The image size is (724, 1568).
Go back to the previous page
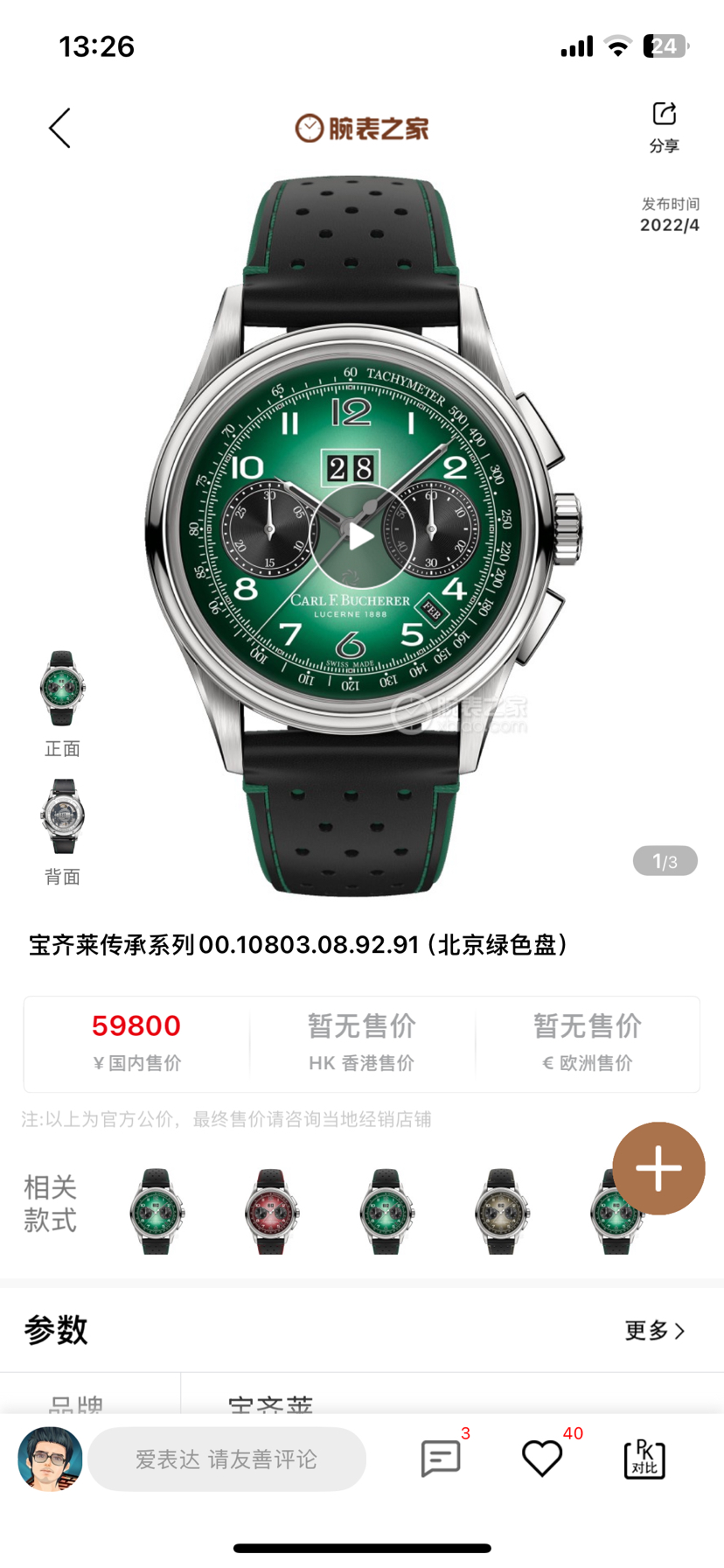(59, 129)
